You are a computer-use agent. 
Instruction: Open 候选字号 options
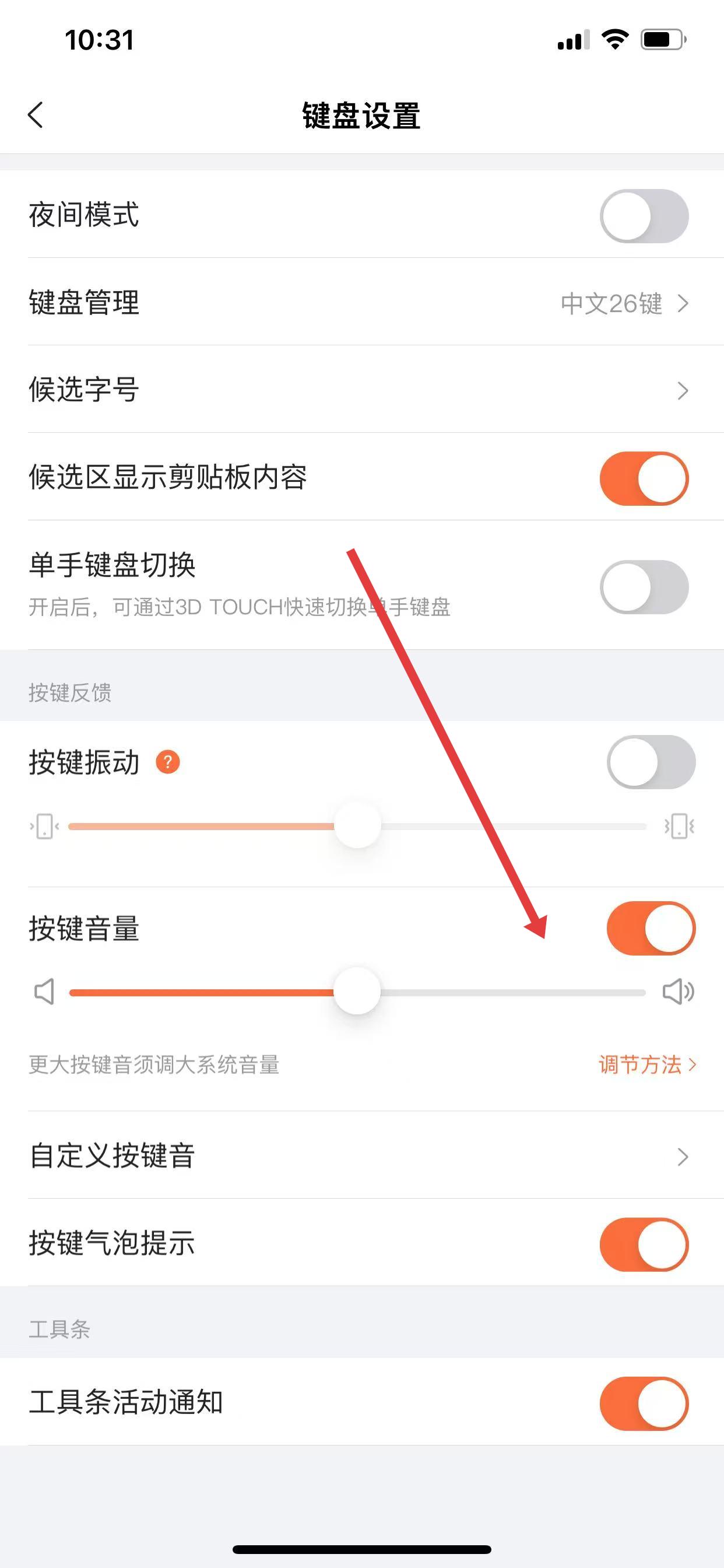(x=362, y=390)
